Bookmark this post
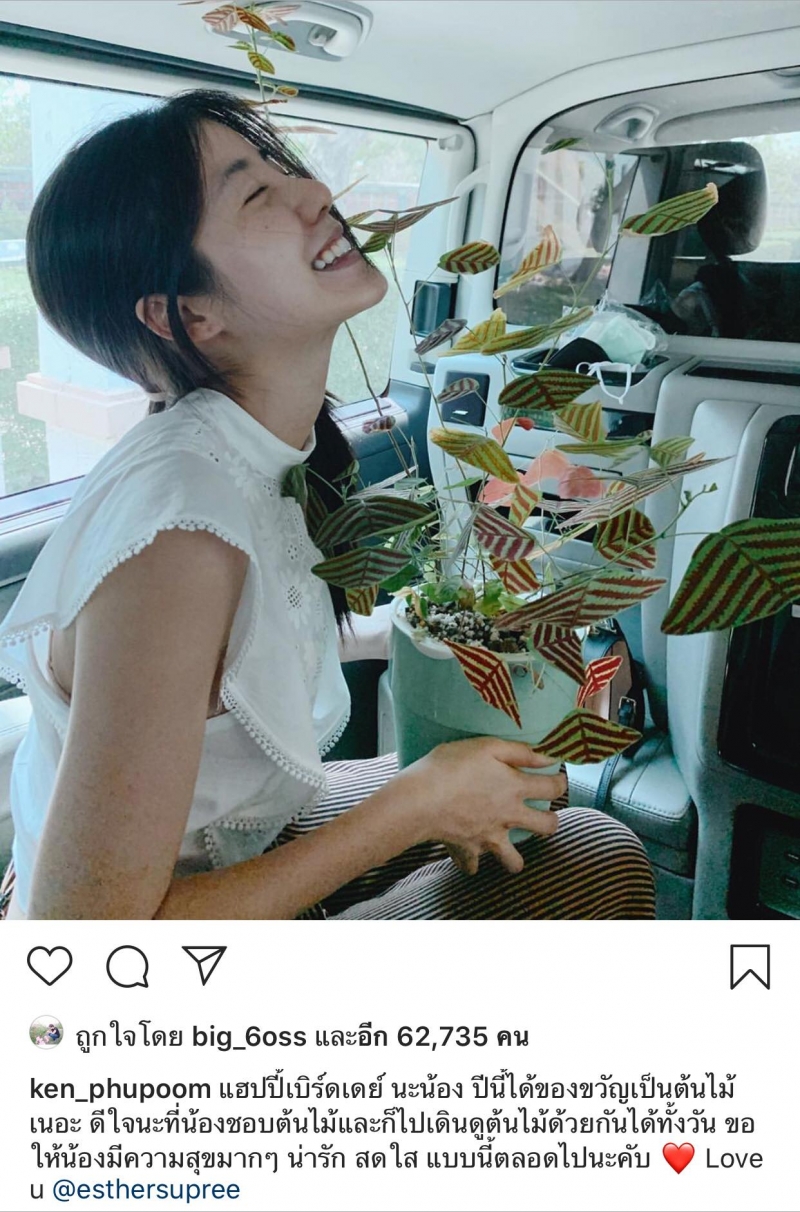 pos(749,967)
